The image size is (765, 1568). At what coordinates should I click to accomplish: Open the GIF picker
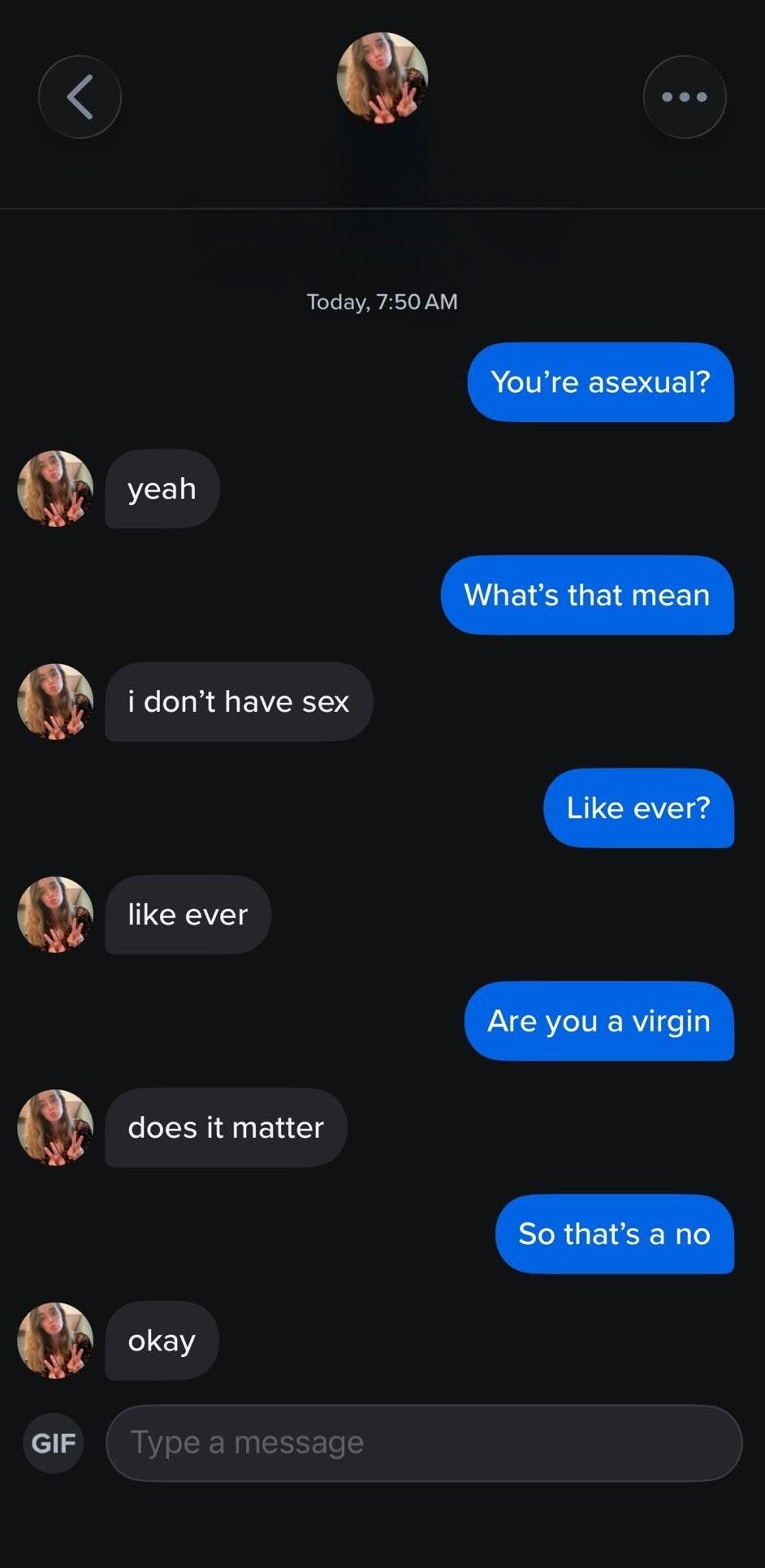pyautogui.click(x=54, y=1443)
